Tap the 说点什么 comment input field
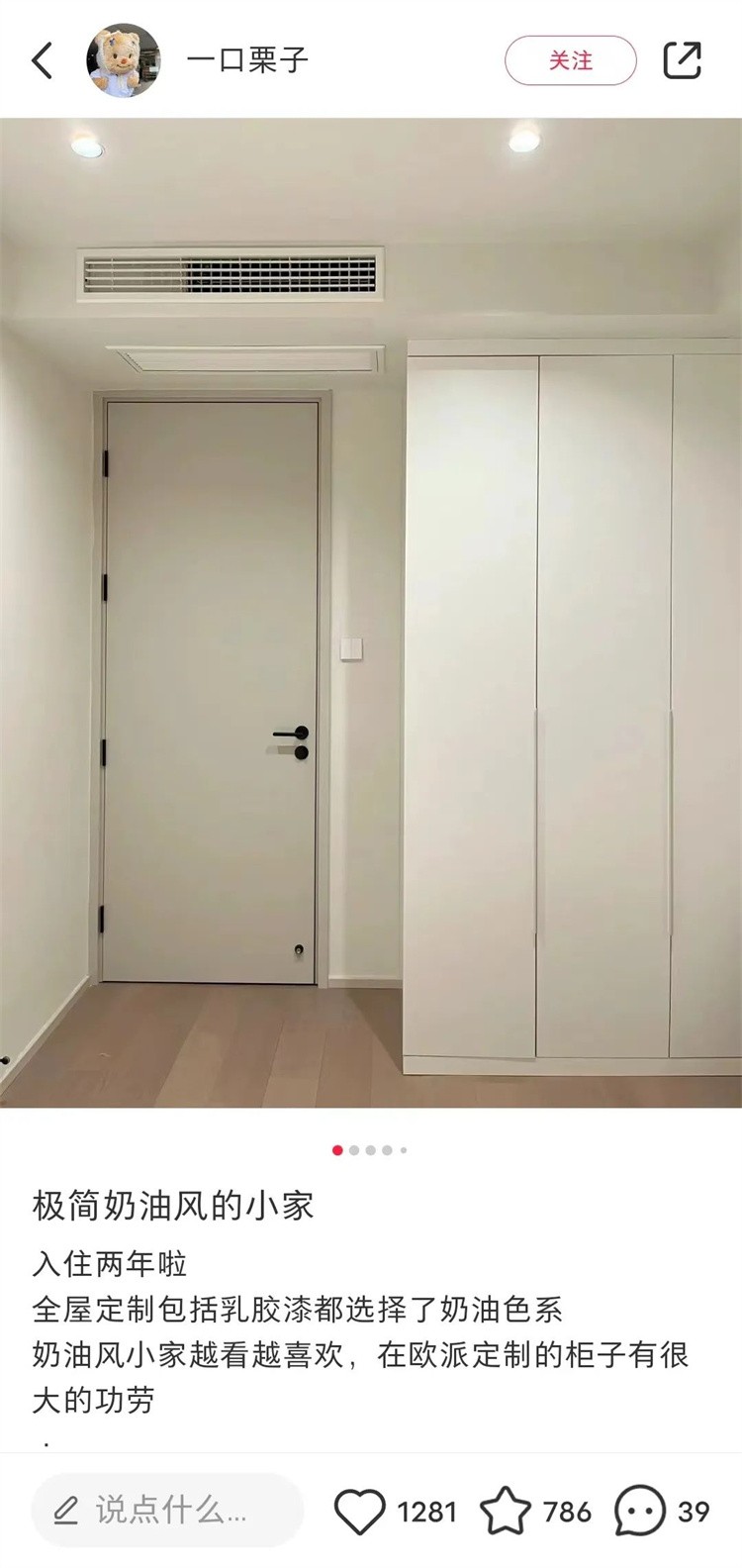742x1568 pixels. coord(166,1511)
